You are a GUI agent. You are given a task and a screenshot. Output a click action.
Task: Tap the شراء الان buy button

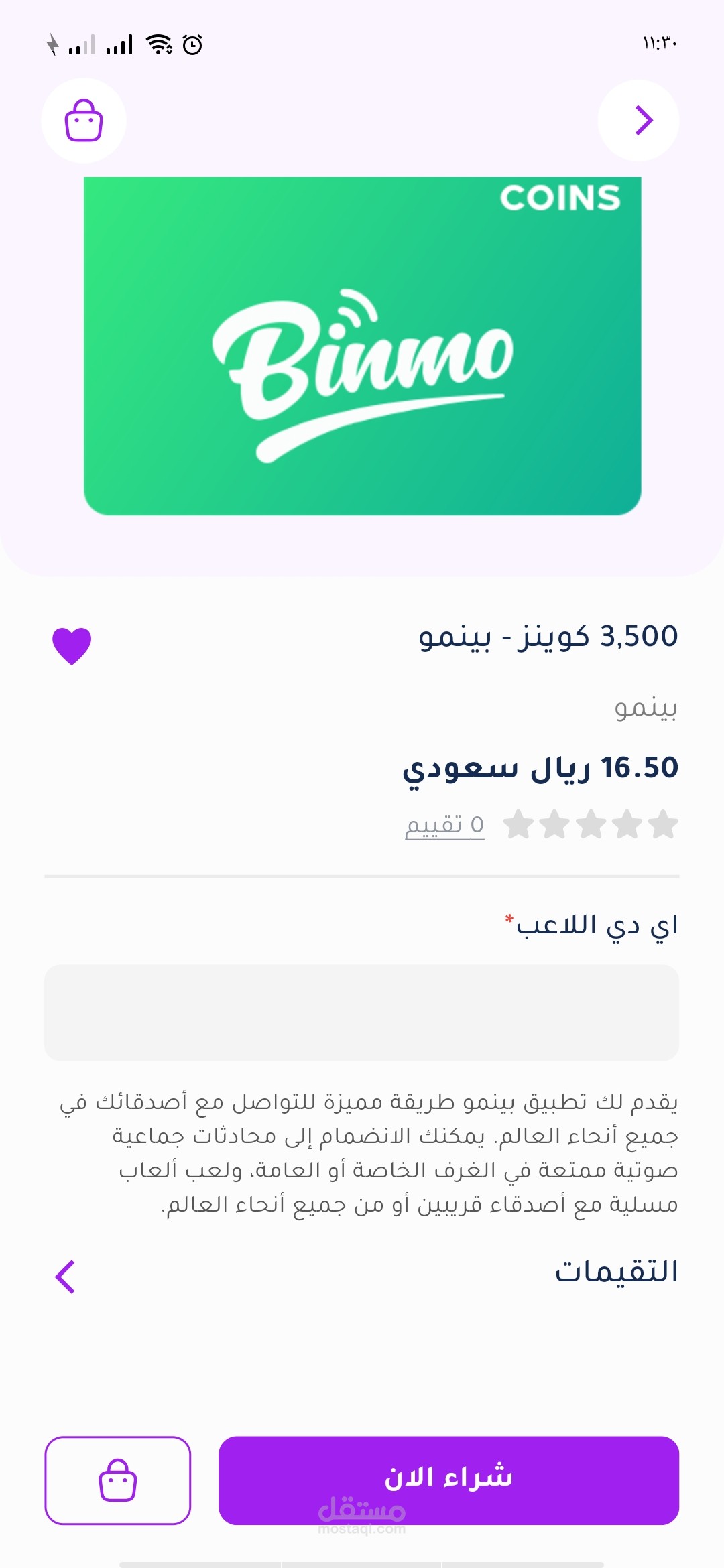click(448, 1480)
